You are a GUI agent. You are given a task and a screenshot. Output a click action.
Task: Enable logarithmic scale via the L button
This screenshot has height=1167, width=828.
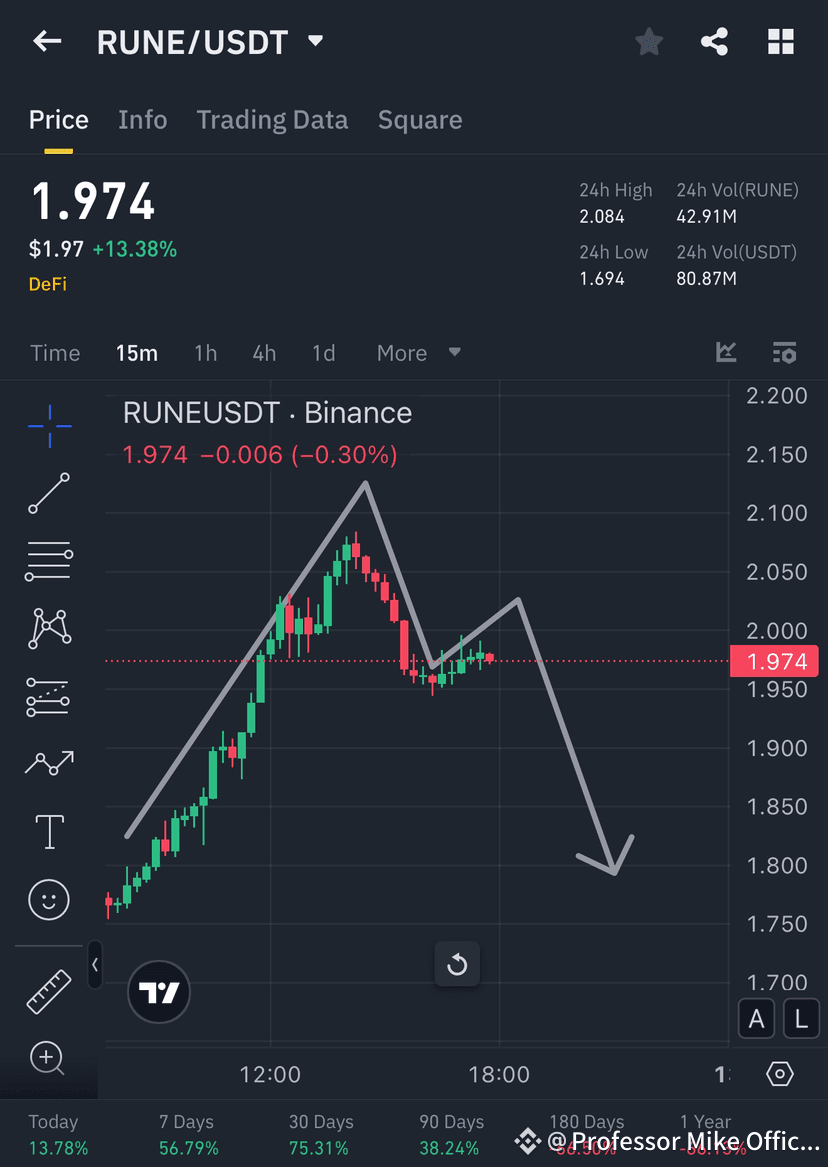click(x=800, y=1018)
